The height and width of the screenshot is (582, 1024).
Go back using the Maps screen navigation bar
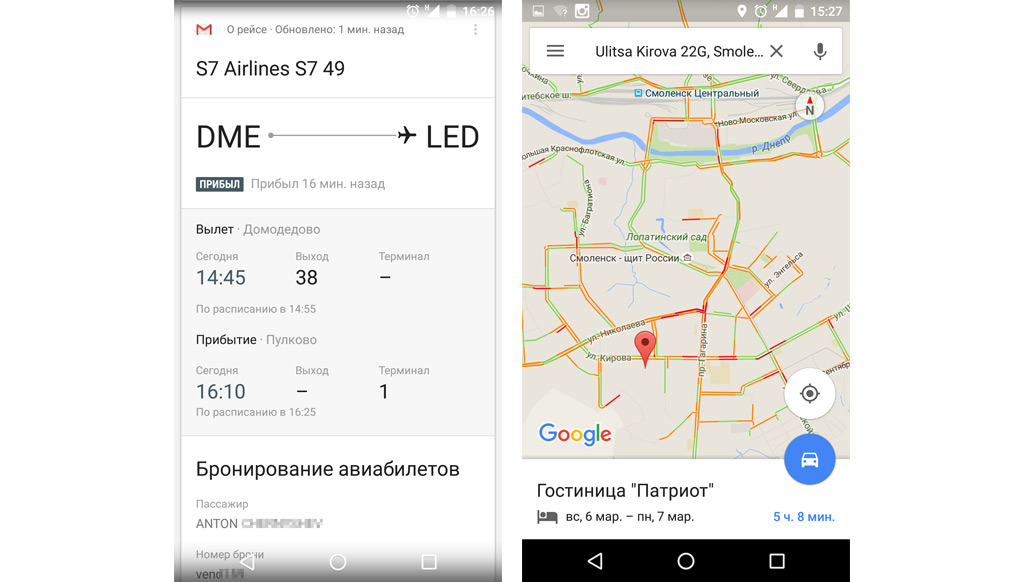[595, 561]
